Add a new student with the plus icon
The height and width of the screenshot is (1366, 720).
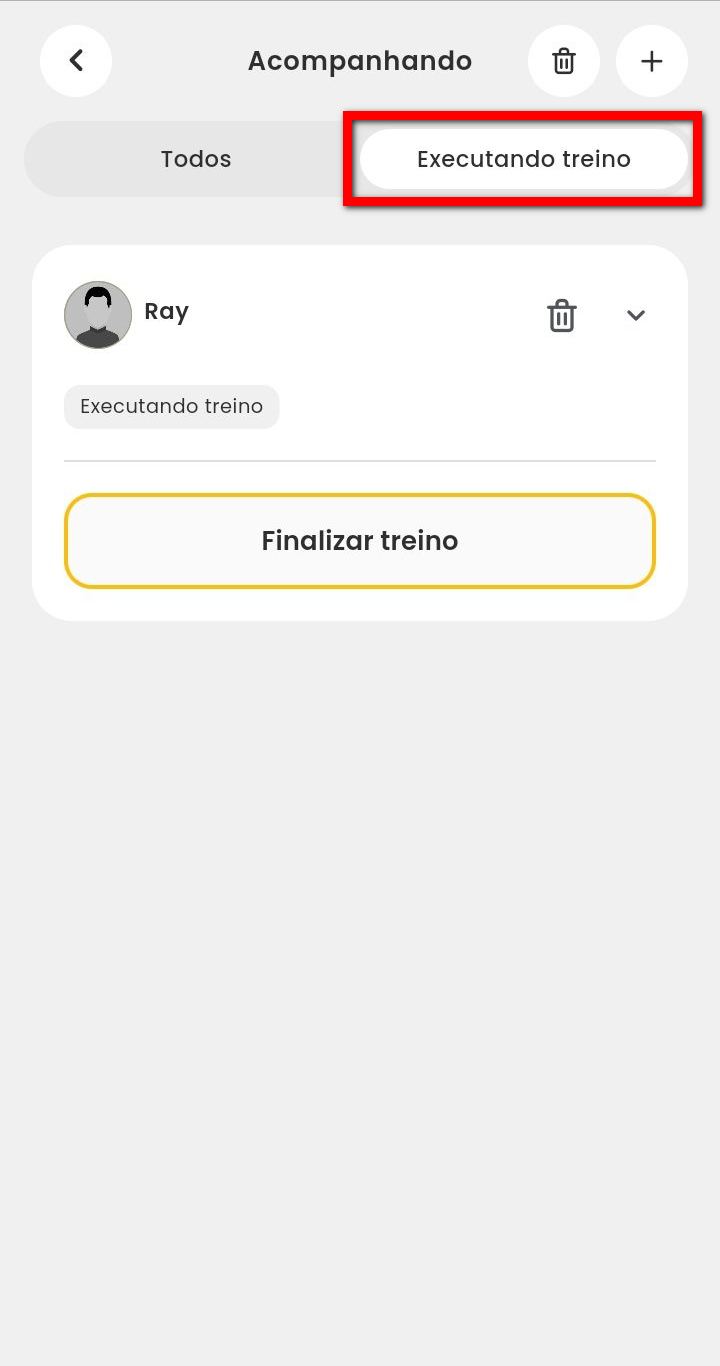pos(652,61)
